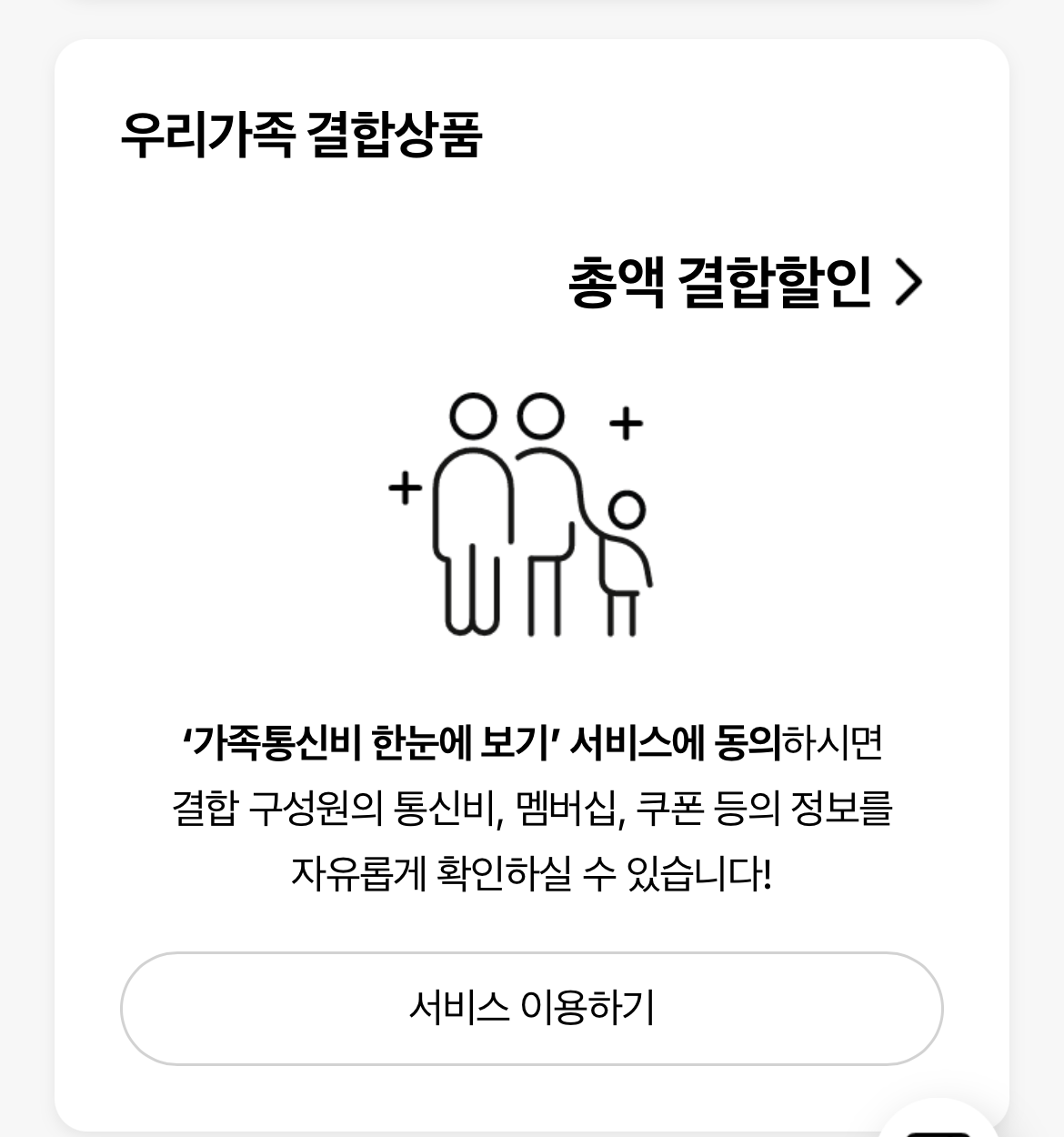
Task: Click the child figure in the illustration
Action: click(x=625, y=564)
